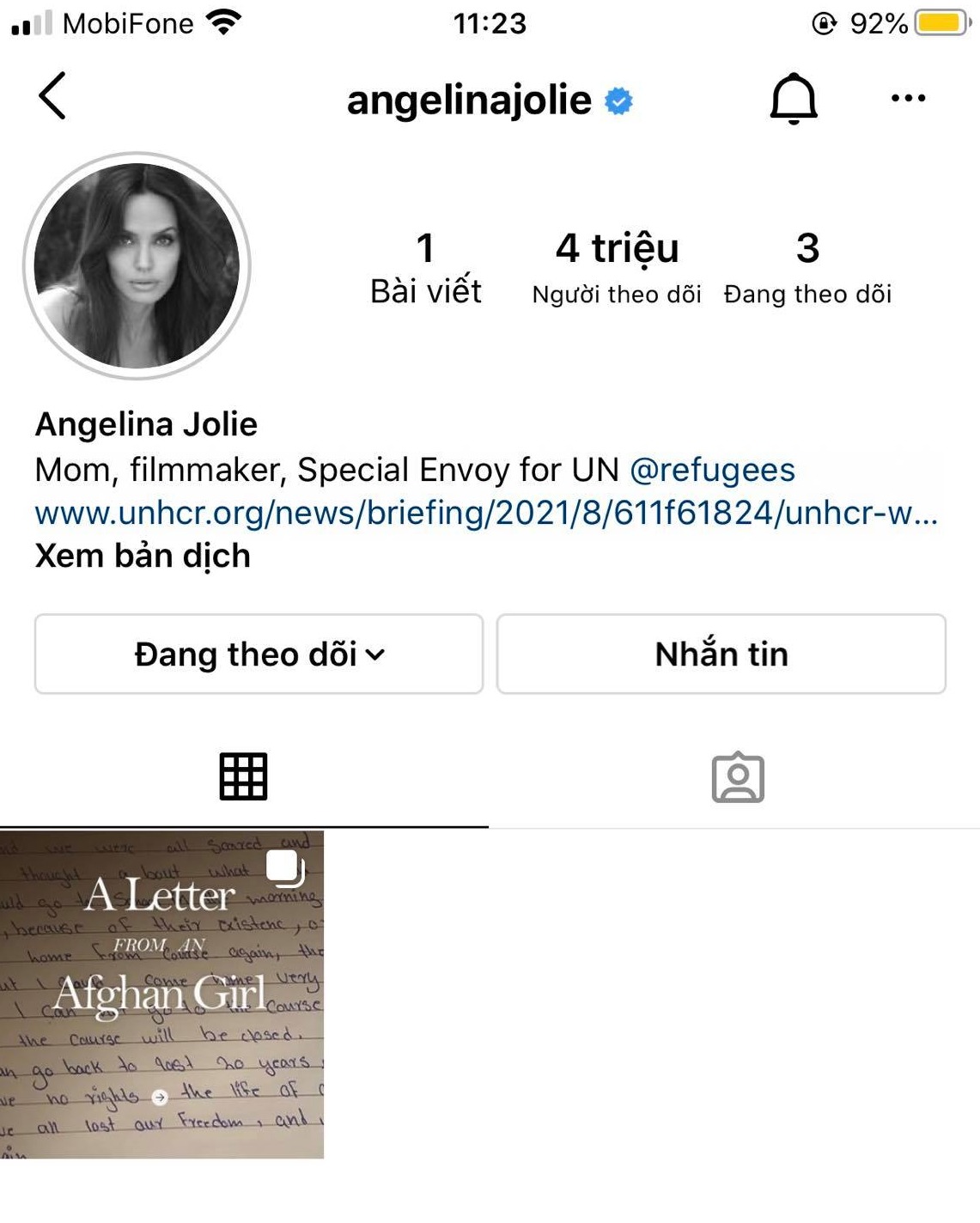Viewport: 980px width, 1223px height.
Task: Expand the Đang theo dõi dropdown button
Action: [259, 654]
